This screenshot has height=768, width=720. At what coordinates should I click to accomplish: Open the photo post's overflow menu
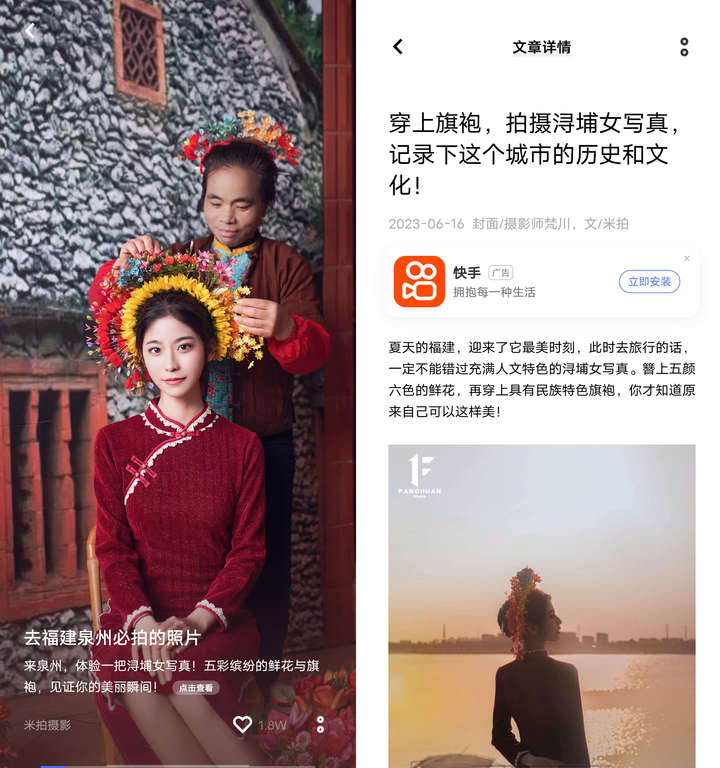coord(320,724)
